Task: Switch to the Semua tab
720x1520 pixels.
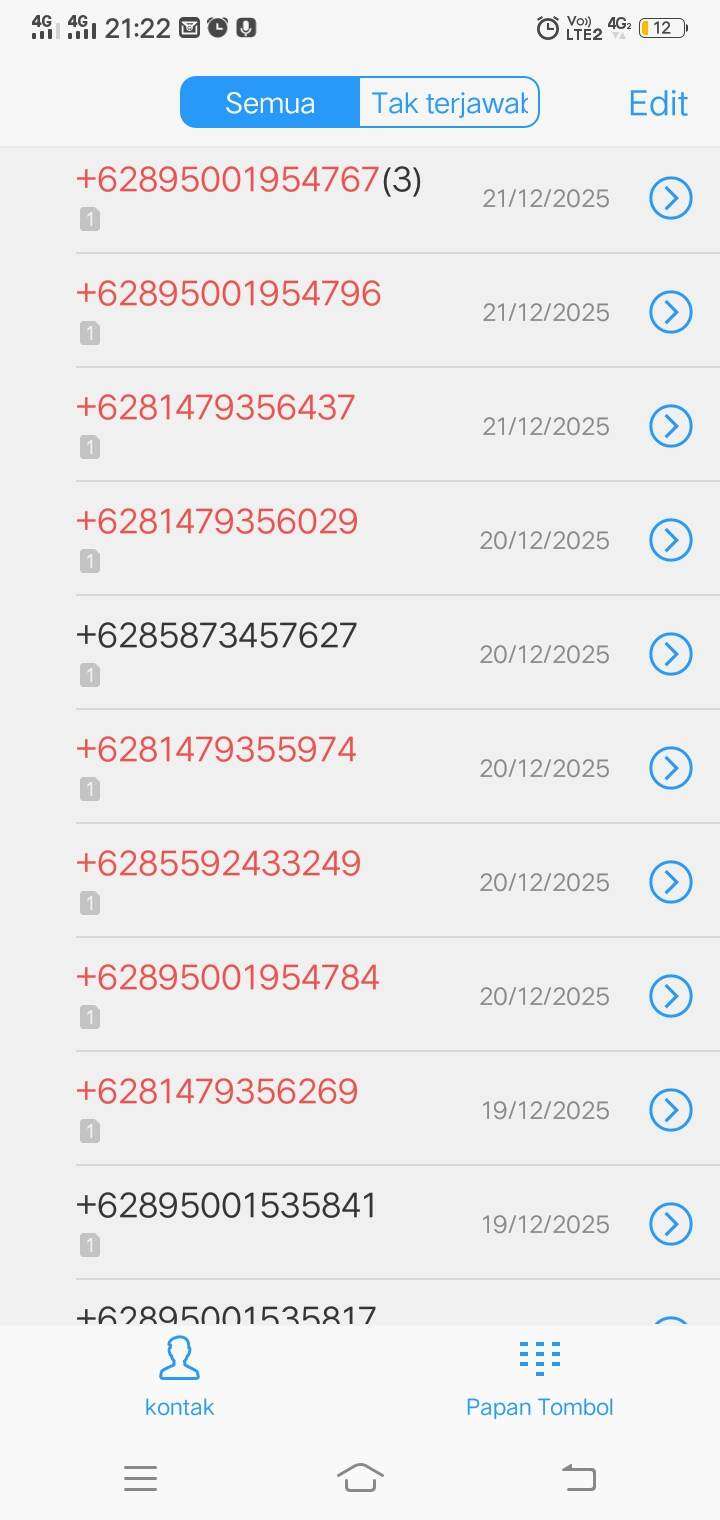Action: point(270,103)
